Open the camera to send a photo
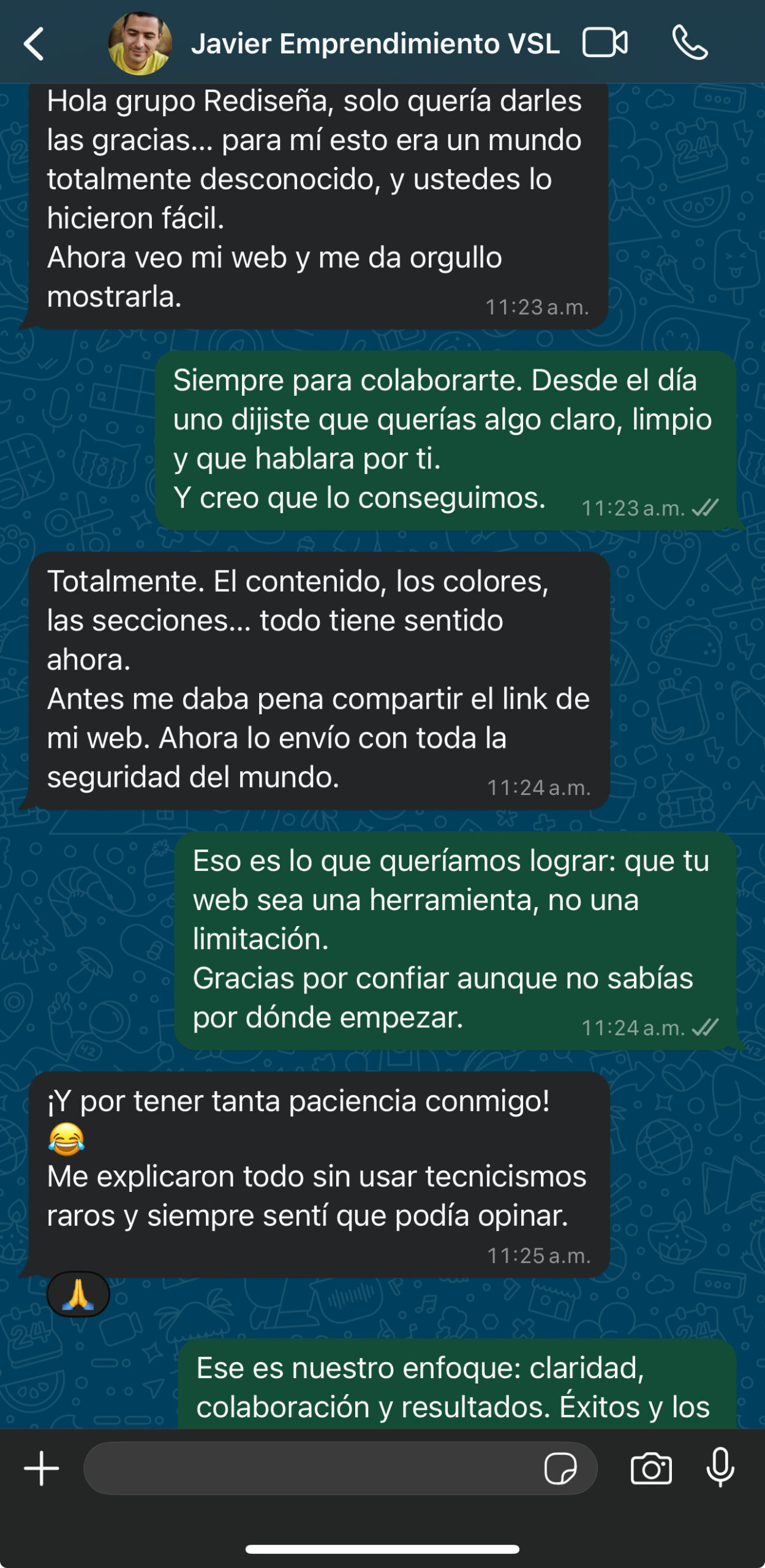Screen dimensions: 765x1568 tap(650, 1468)
